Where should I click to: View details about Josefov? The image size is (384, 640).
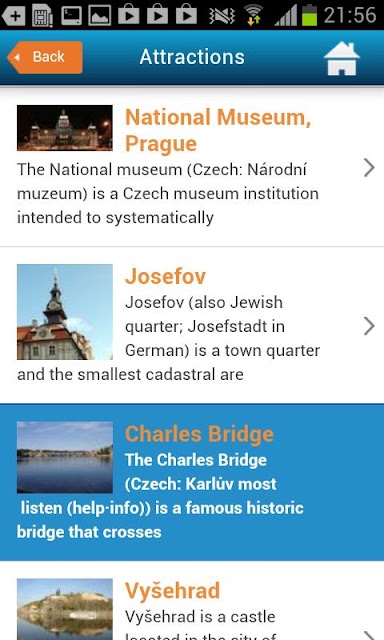[x=192, y=325]
